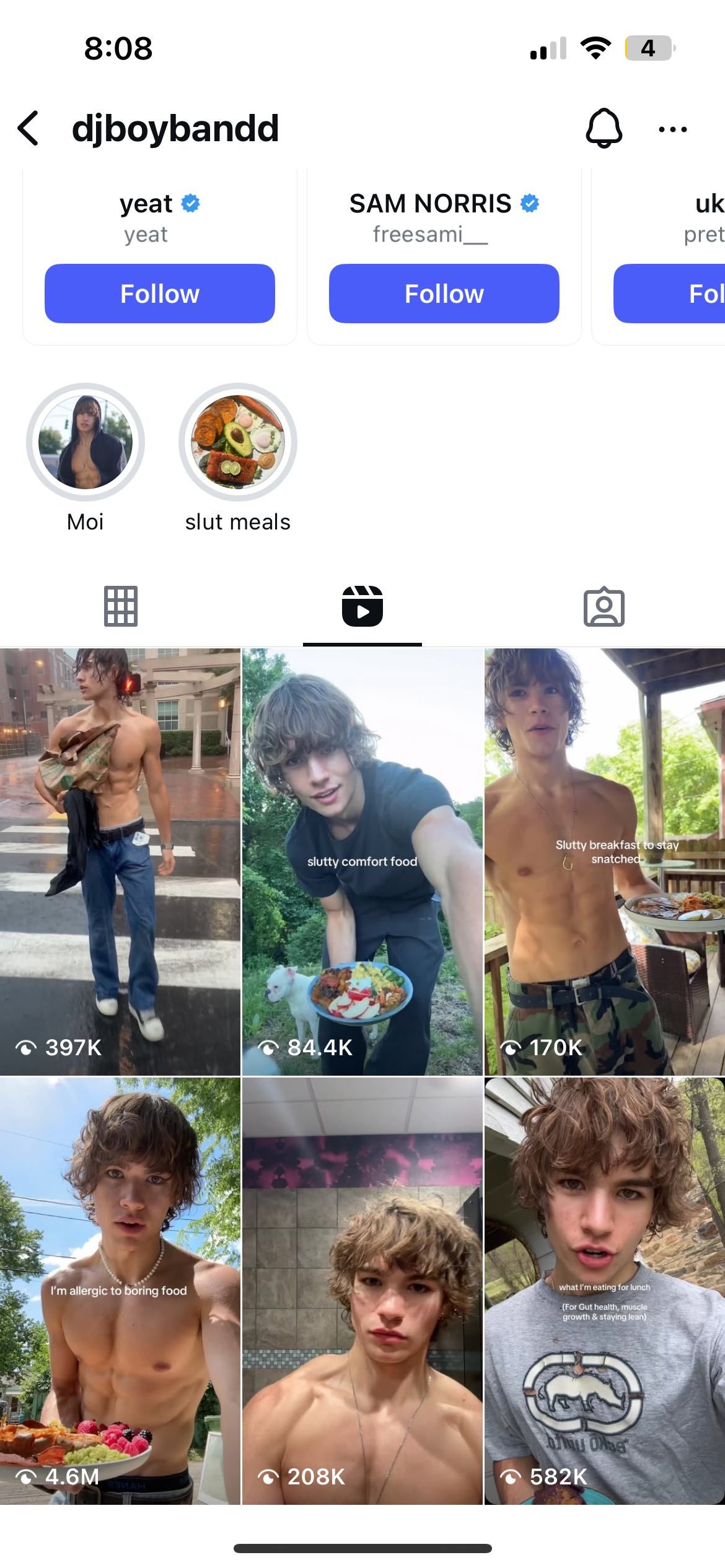725x1568 pixels.
Task: View the slut meals highlight
Action: [238, 443]
